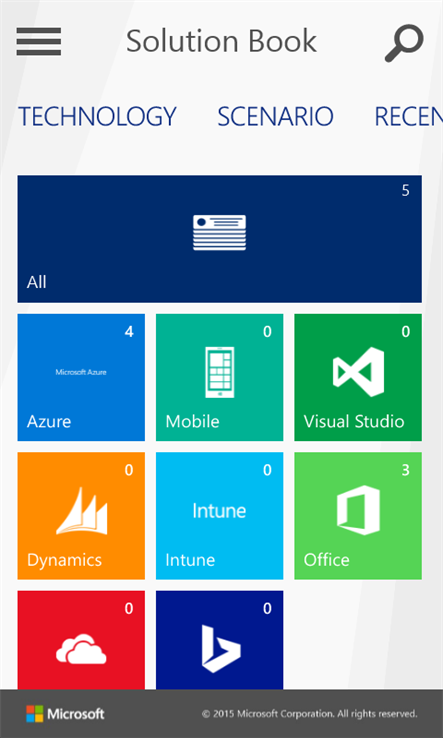Select the Mobile tile
This screenshot has width=443, height=738.
click(219, 377)
